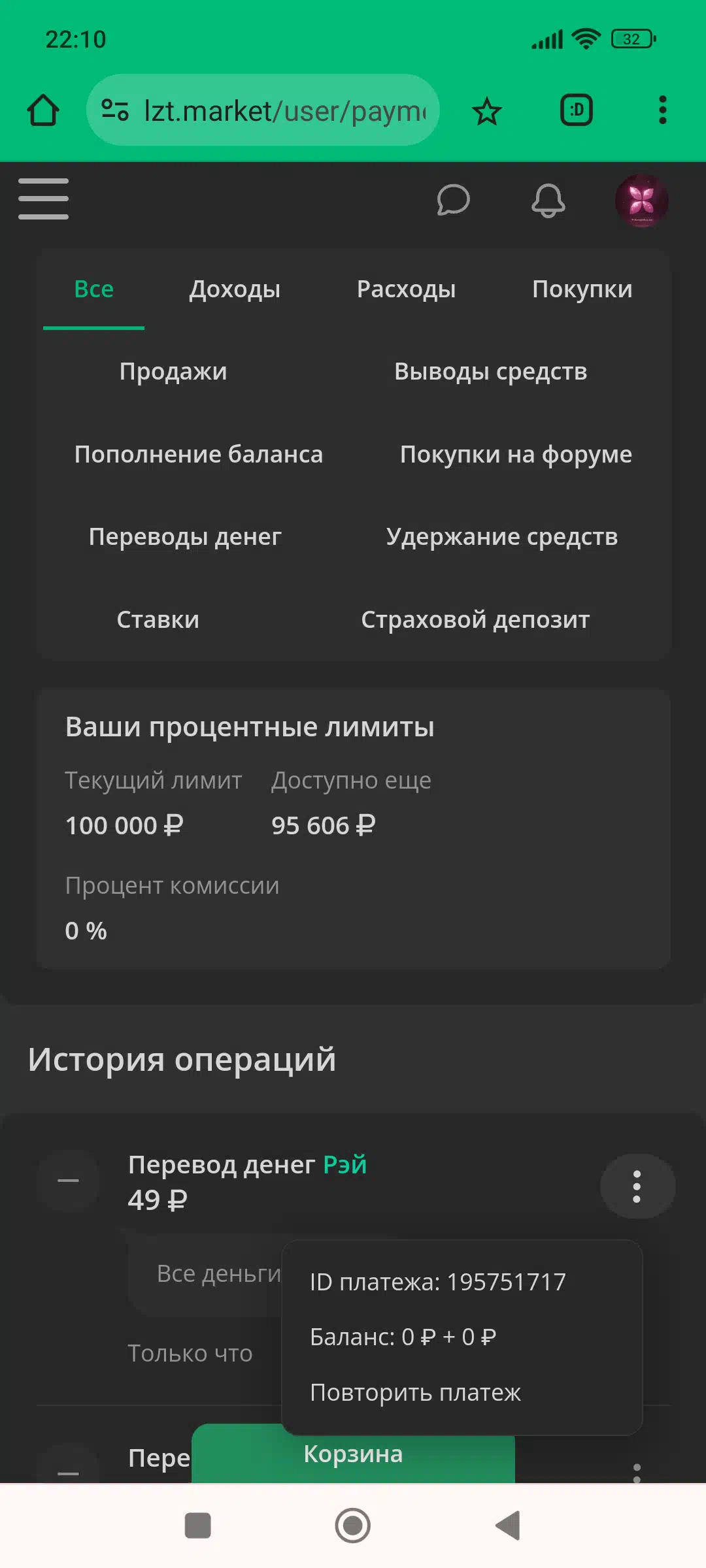
Task: Filter by Выводы средств
Action: pyautogui.click(x=490, y=372)
